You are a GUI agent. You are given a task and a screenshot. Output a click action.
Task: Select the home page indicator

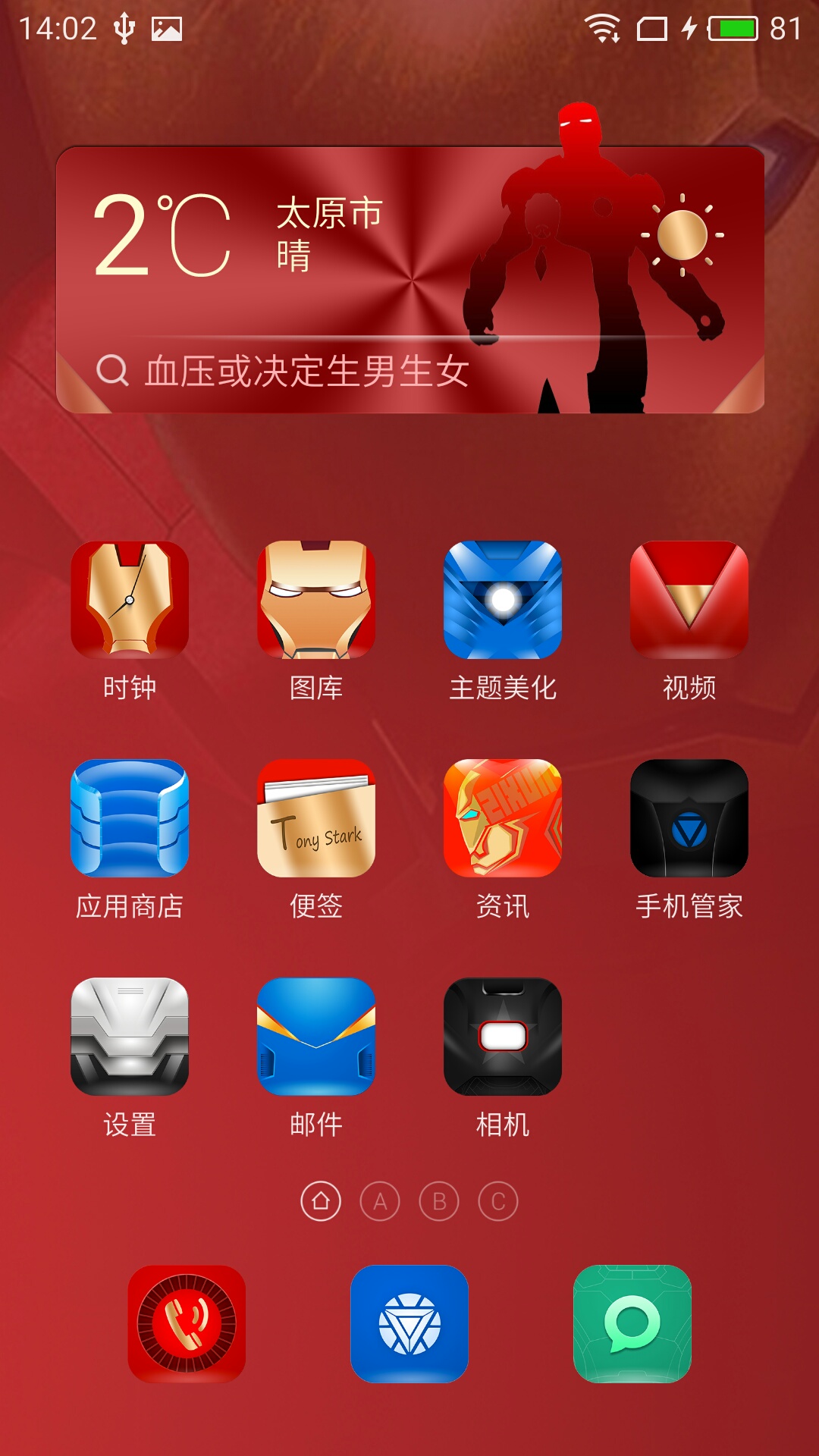point(321,1201)
